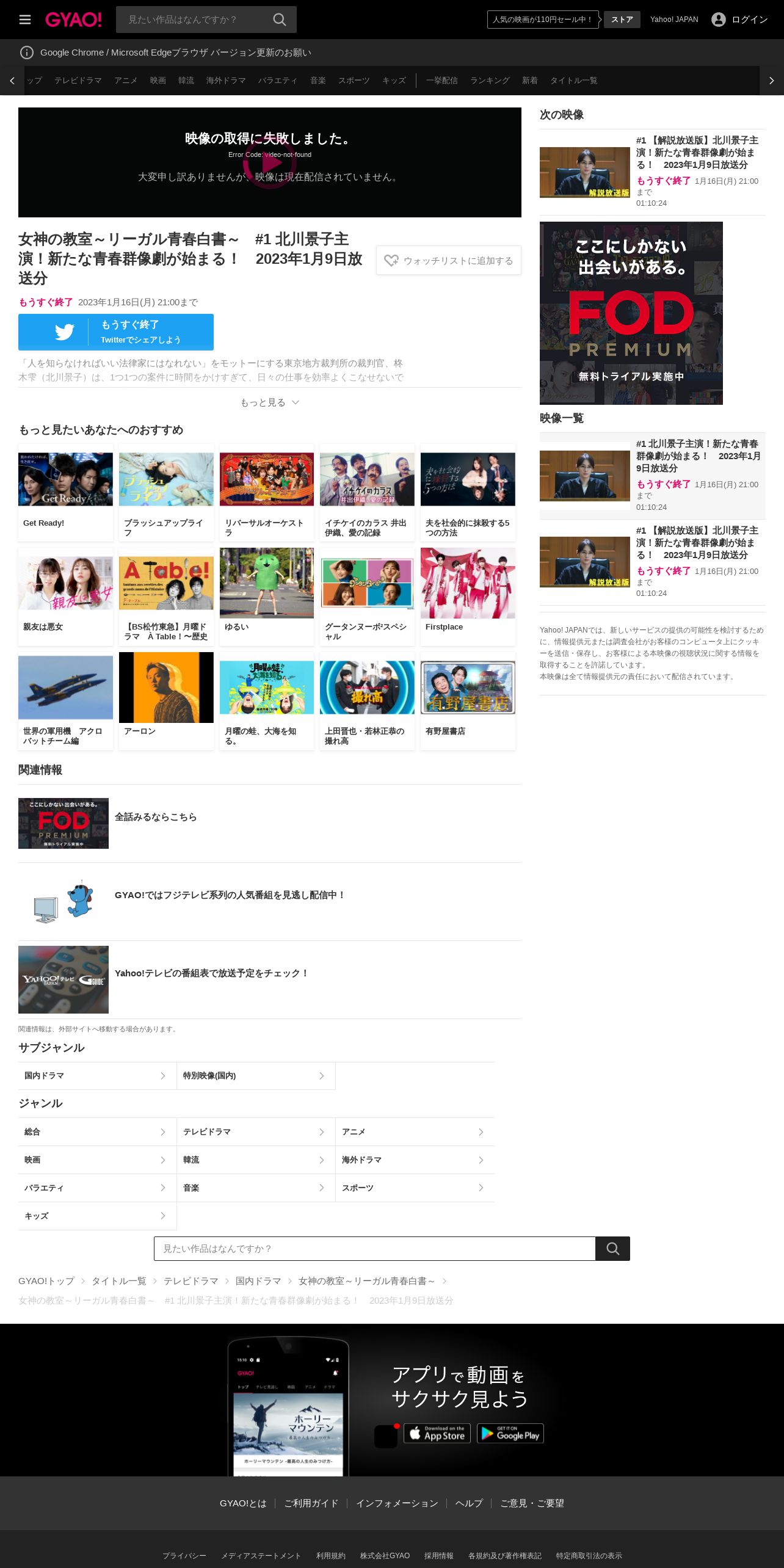Switch to the ランキング tab

(490, 81)
